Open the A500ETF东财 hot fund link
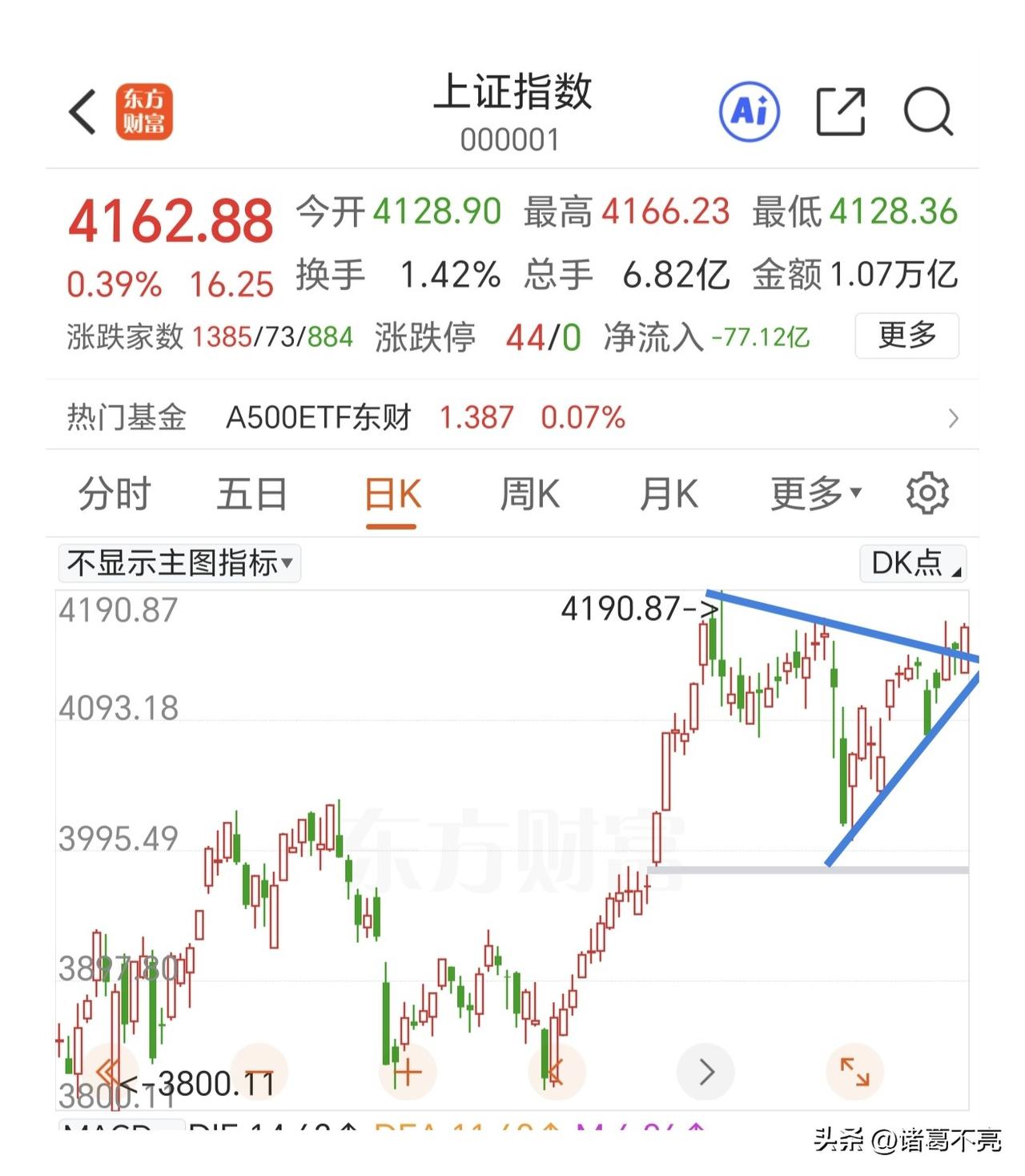The height and width of the screenshot is (1176, 1025). pyautogui.click(x=320, y=418)
